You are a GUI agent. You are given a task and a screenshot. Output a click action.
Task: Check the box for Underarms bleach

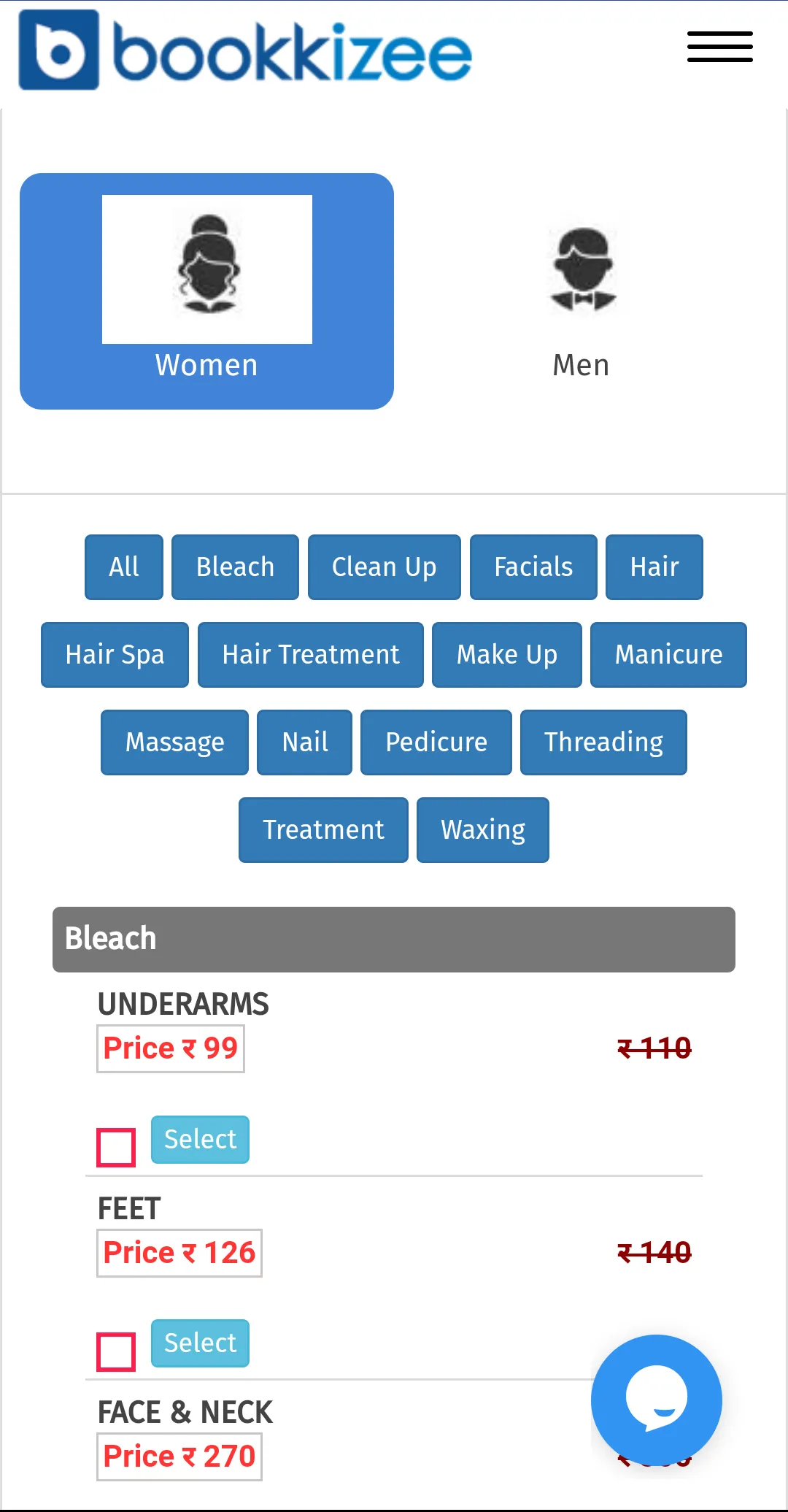[116, 1148]
